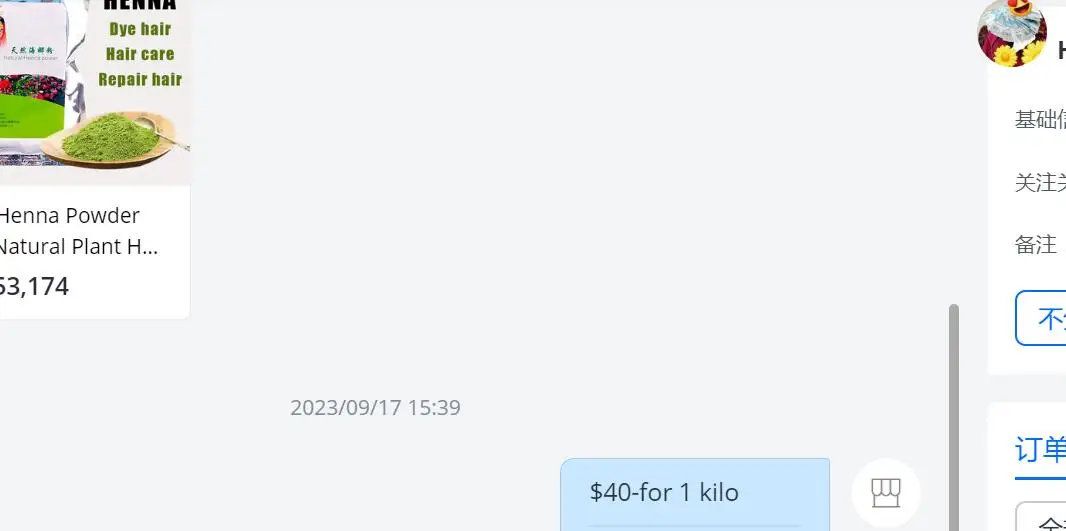Tap the store avatar beside the $40 message
This screenshot has width=1066, height=531.
pyautogui.click(x=886, y=492)
